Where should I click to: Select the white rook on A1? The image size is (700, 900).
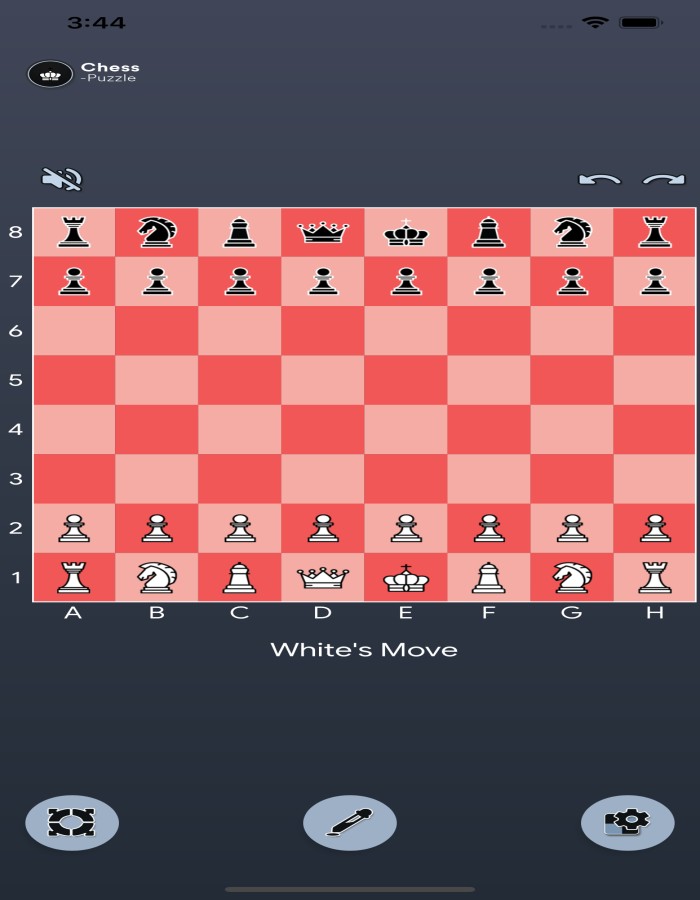73,577
